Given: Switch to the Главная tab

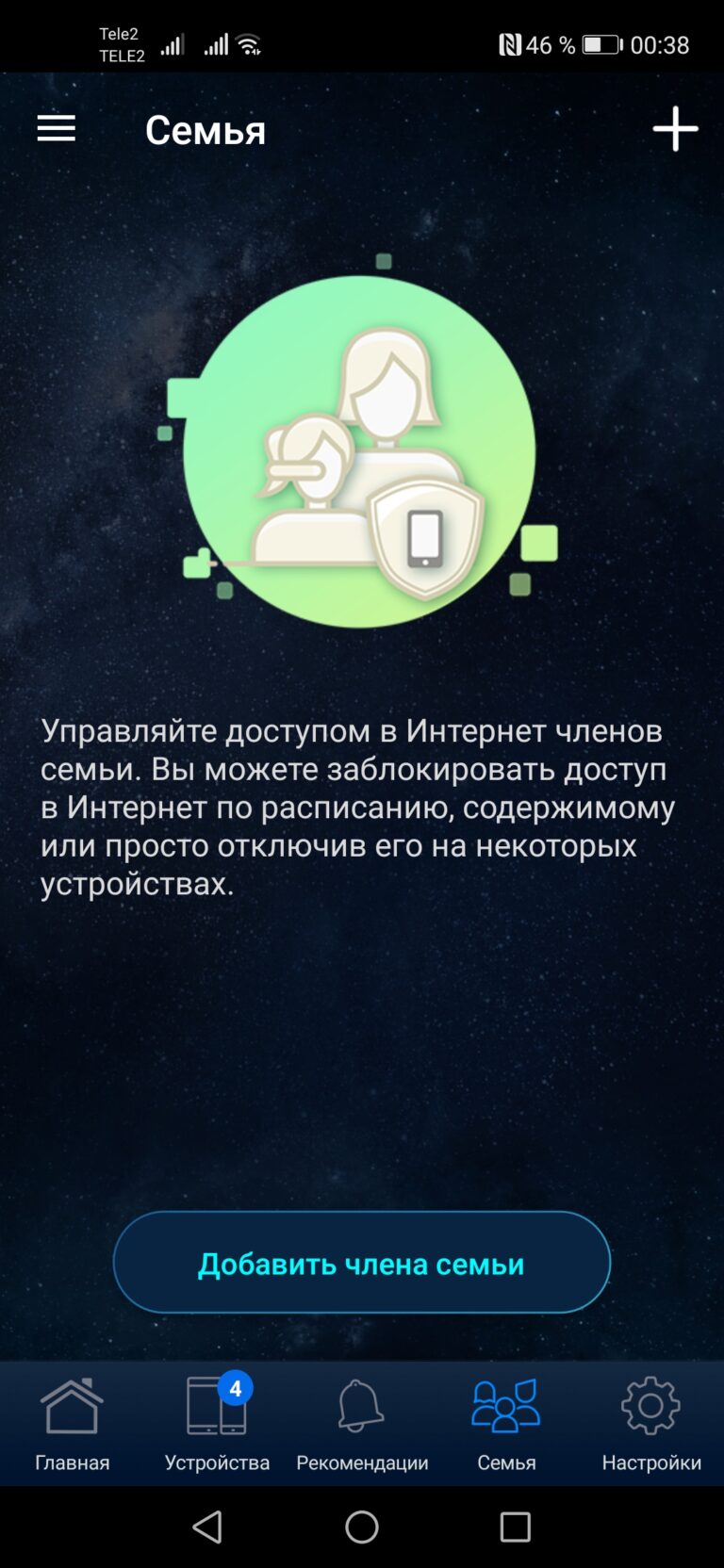Looking at the screenshot, I should click(73, 1424).
